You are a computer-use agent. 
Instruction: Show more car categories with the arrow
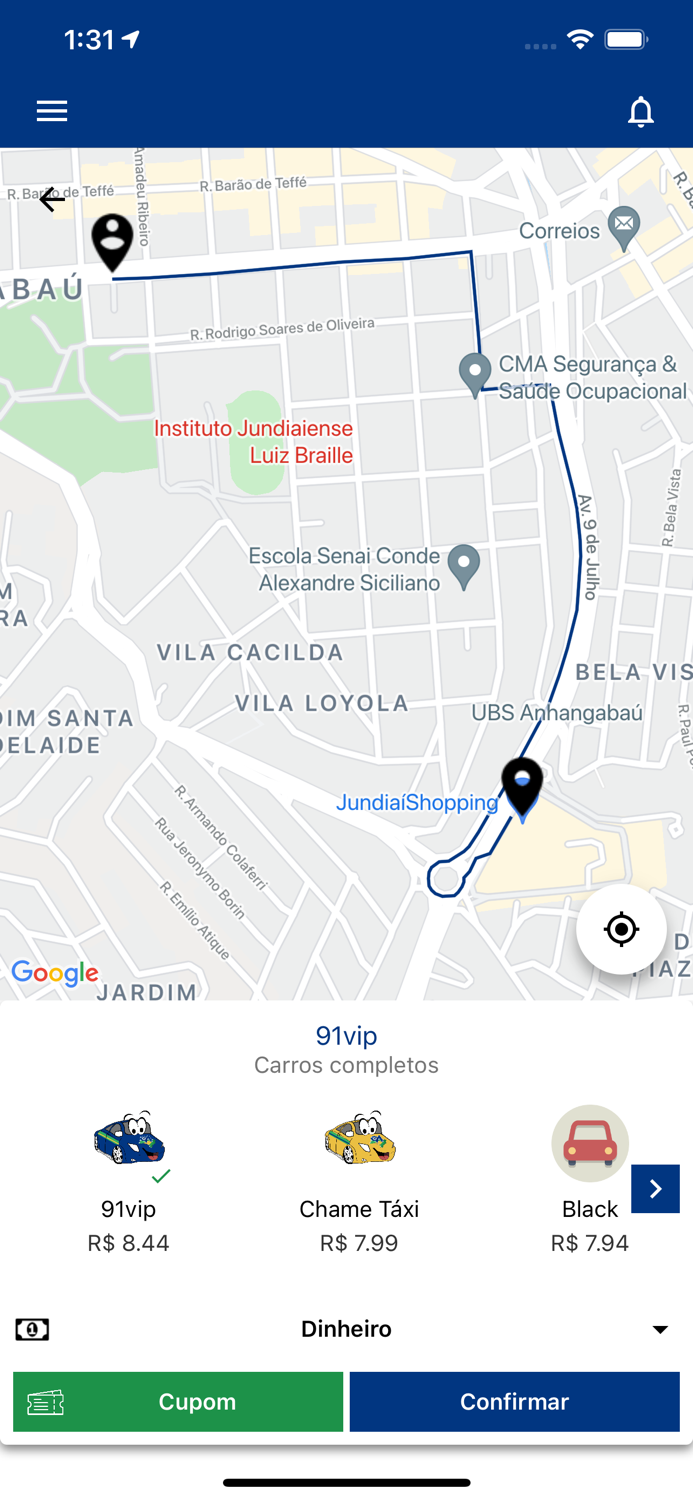(655, 1189)
